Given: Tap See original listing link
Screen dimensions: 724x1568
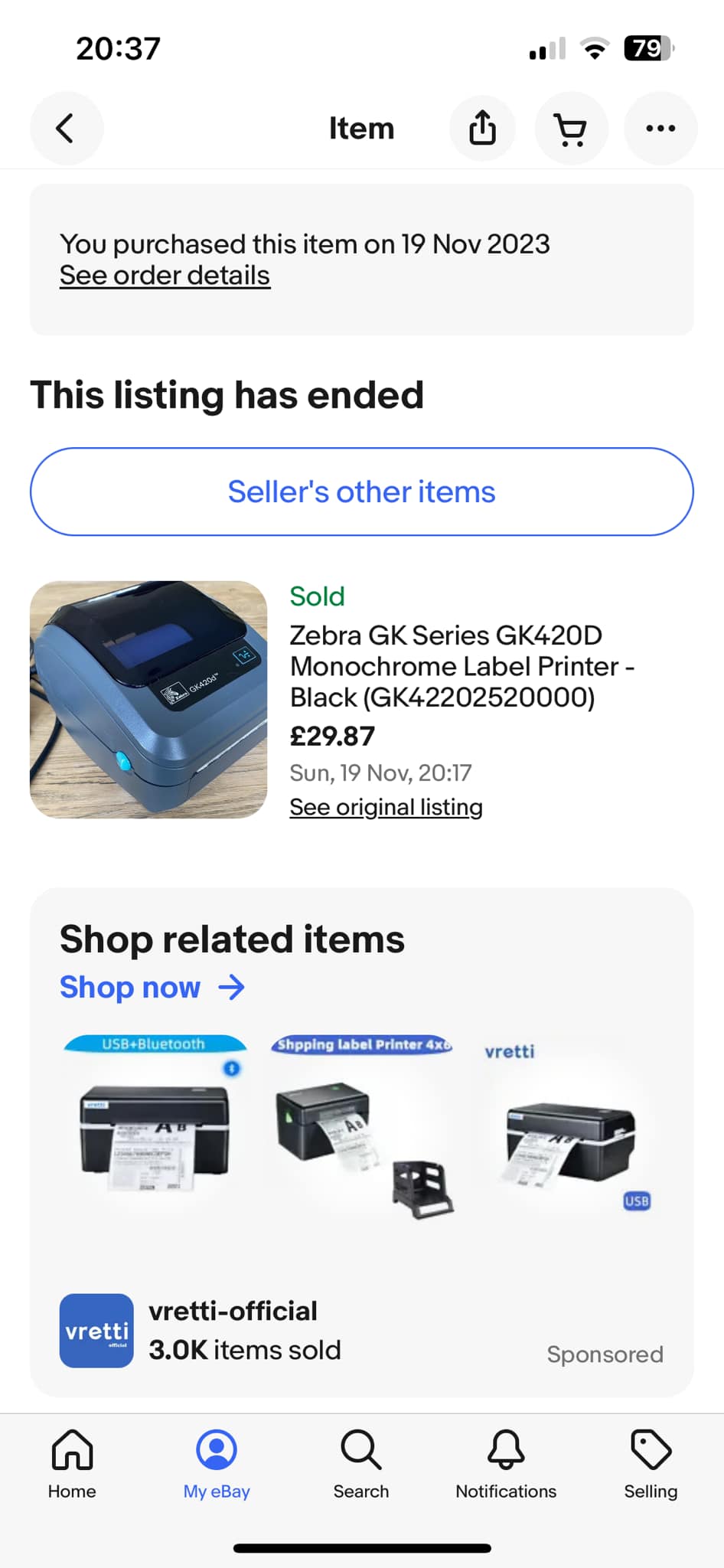Looking at the screenshot, I should pos(386,807).
